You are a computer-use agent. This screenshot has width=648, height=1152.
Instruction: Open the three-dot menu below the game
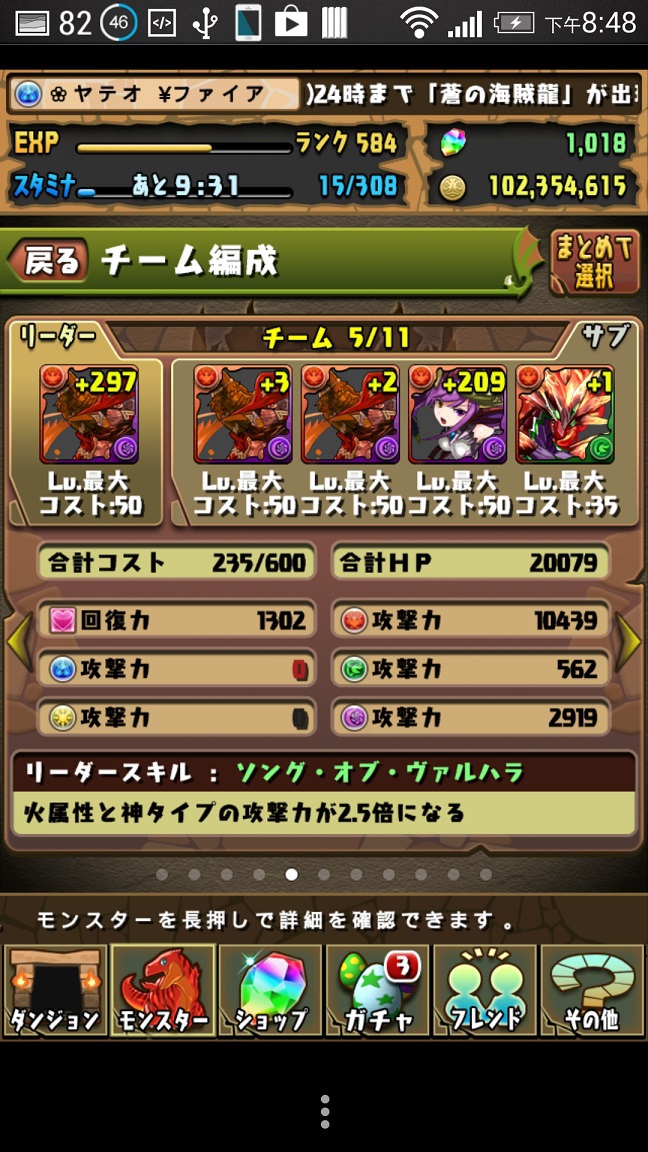[x=324, y=1110]
